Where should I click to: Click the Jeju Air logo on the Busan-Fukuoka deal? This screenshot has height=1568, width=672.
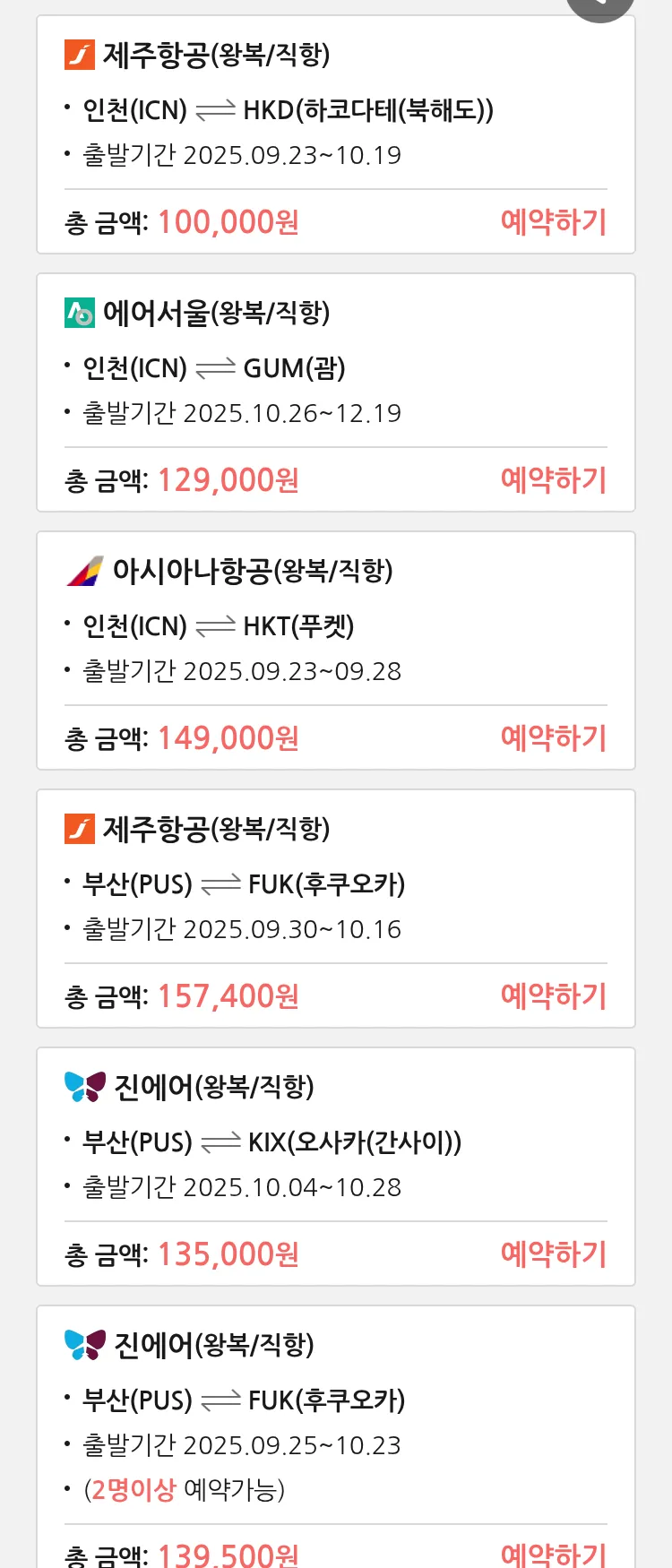(x=79, y=829)
